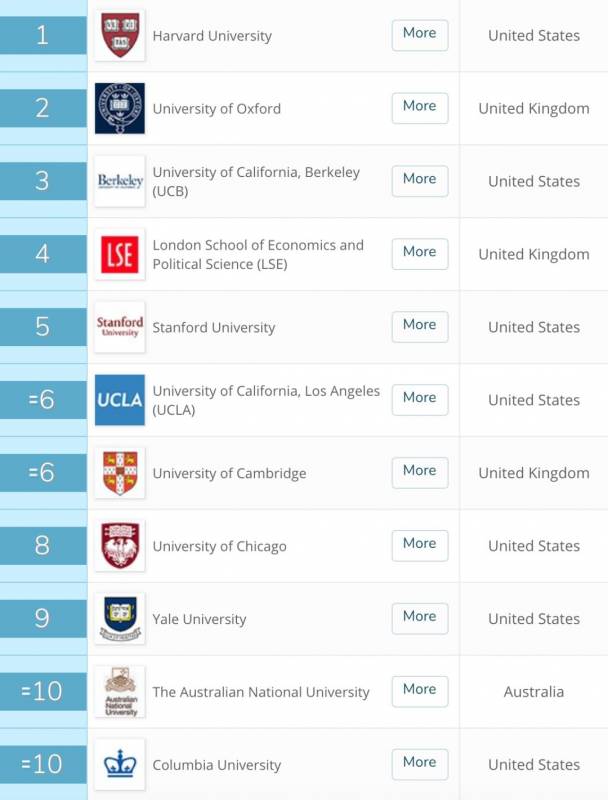Open More for University of California, Berkeley
The height and width of the screenshot is (800, 608).
click(419, 180)
